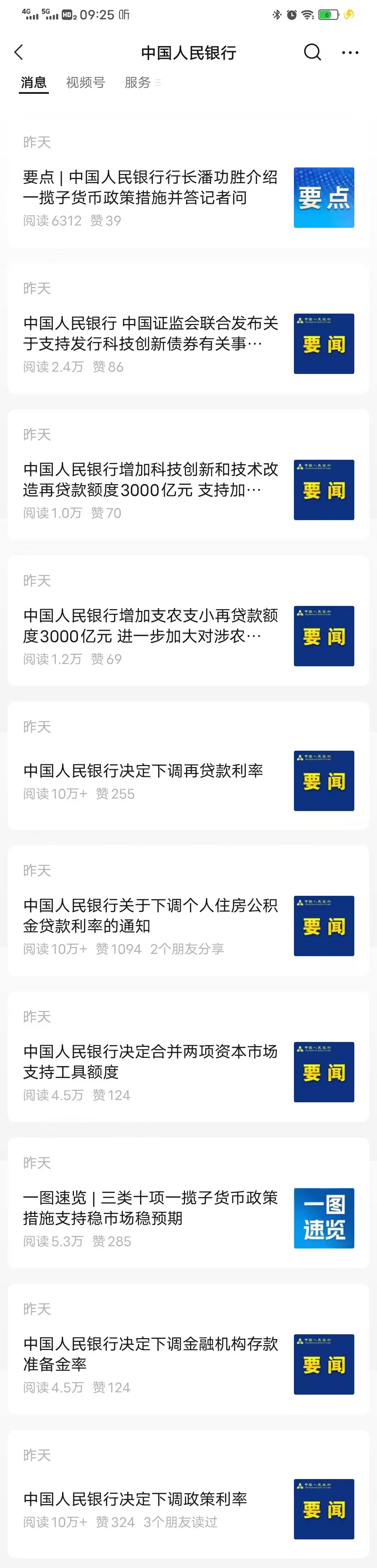Read article on 合并两项资本市场支持工具额度
377x1568 pixels.
[150, 1061]
